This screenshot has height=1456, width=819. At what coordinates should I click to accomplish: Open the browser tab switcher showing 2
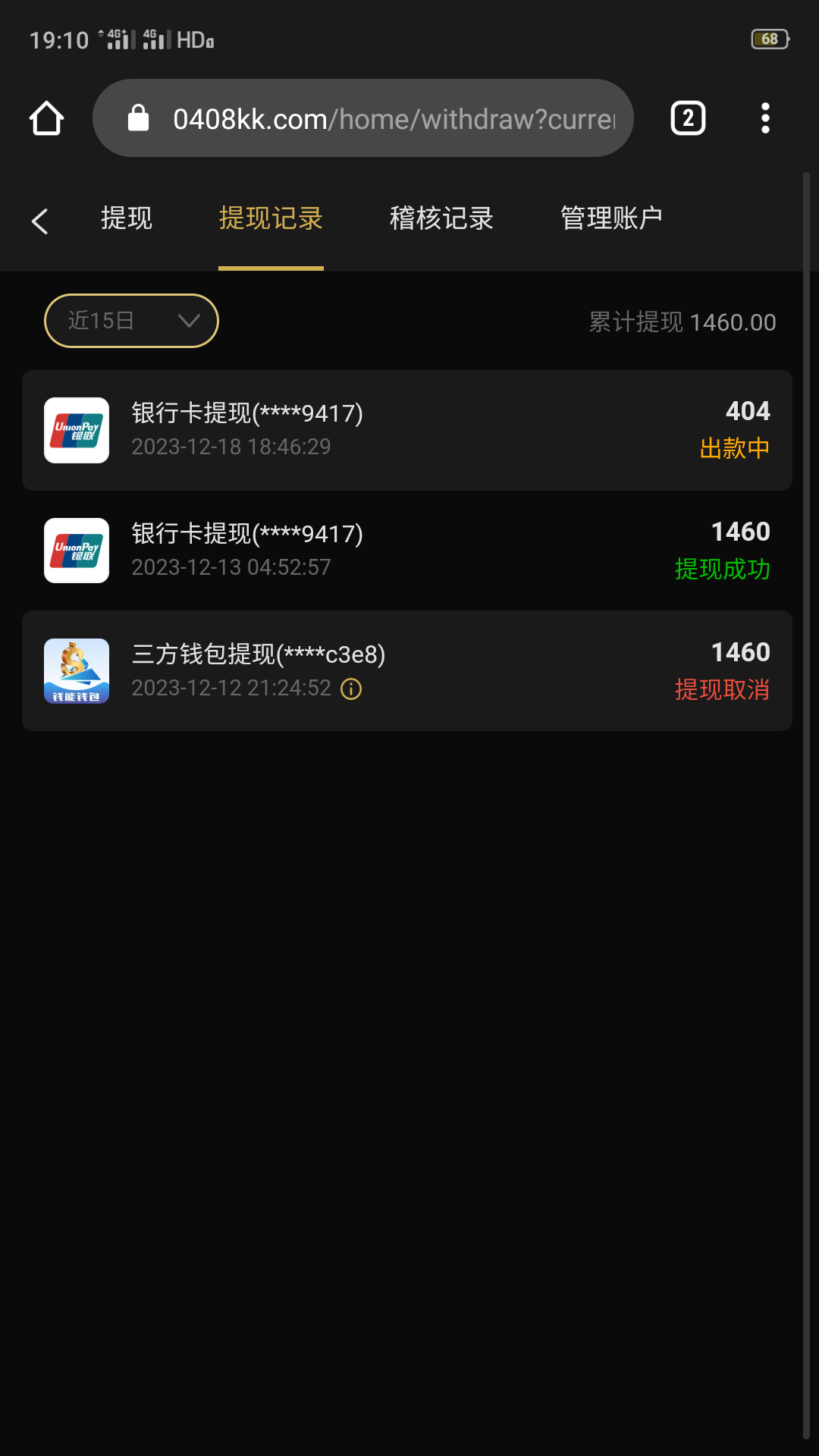tap(688, 118)
